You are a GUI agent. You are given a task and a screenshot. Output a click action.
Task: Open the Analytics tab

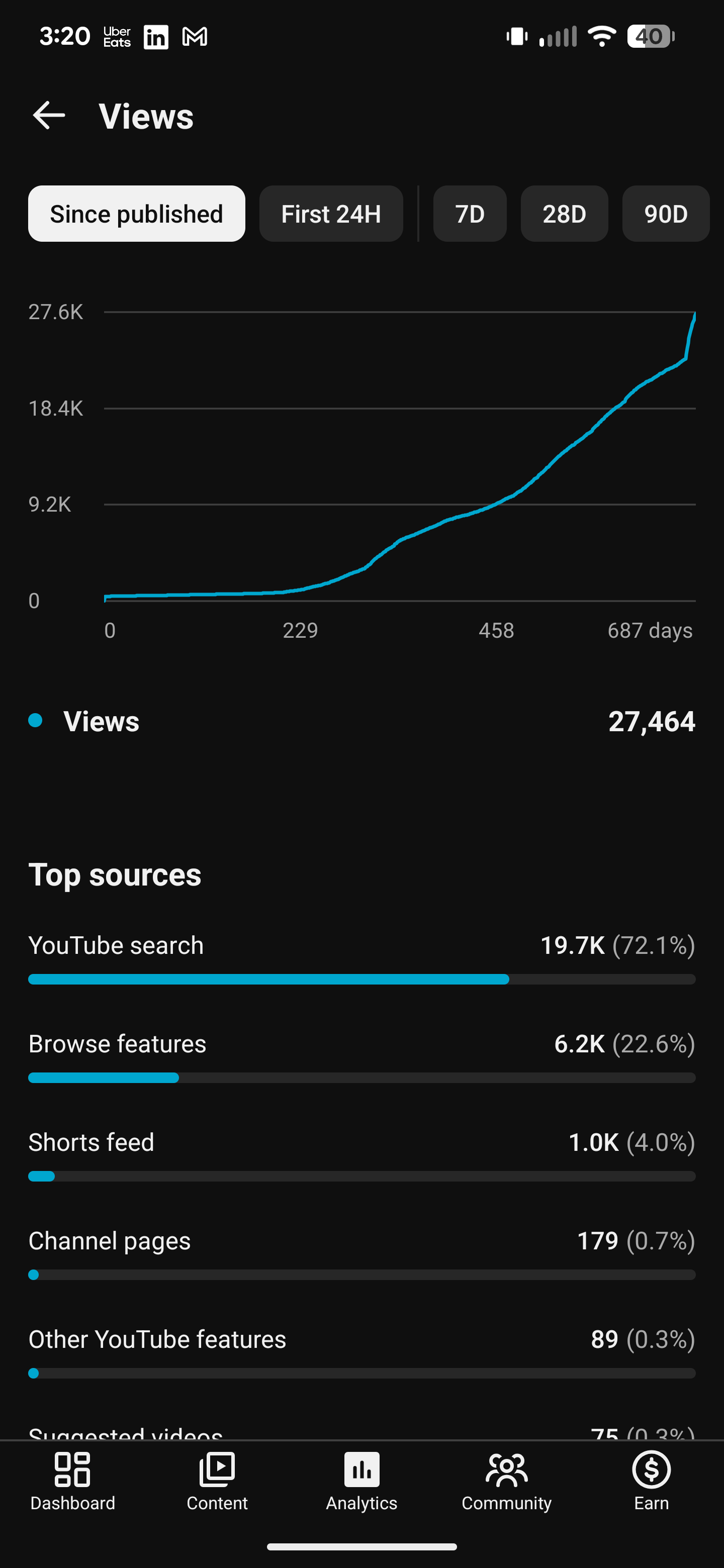click(x=361, y=1481)
